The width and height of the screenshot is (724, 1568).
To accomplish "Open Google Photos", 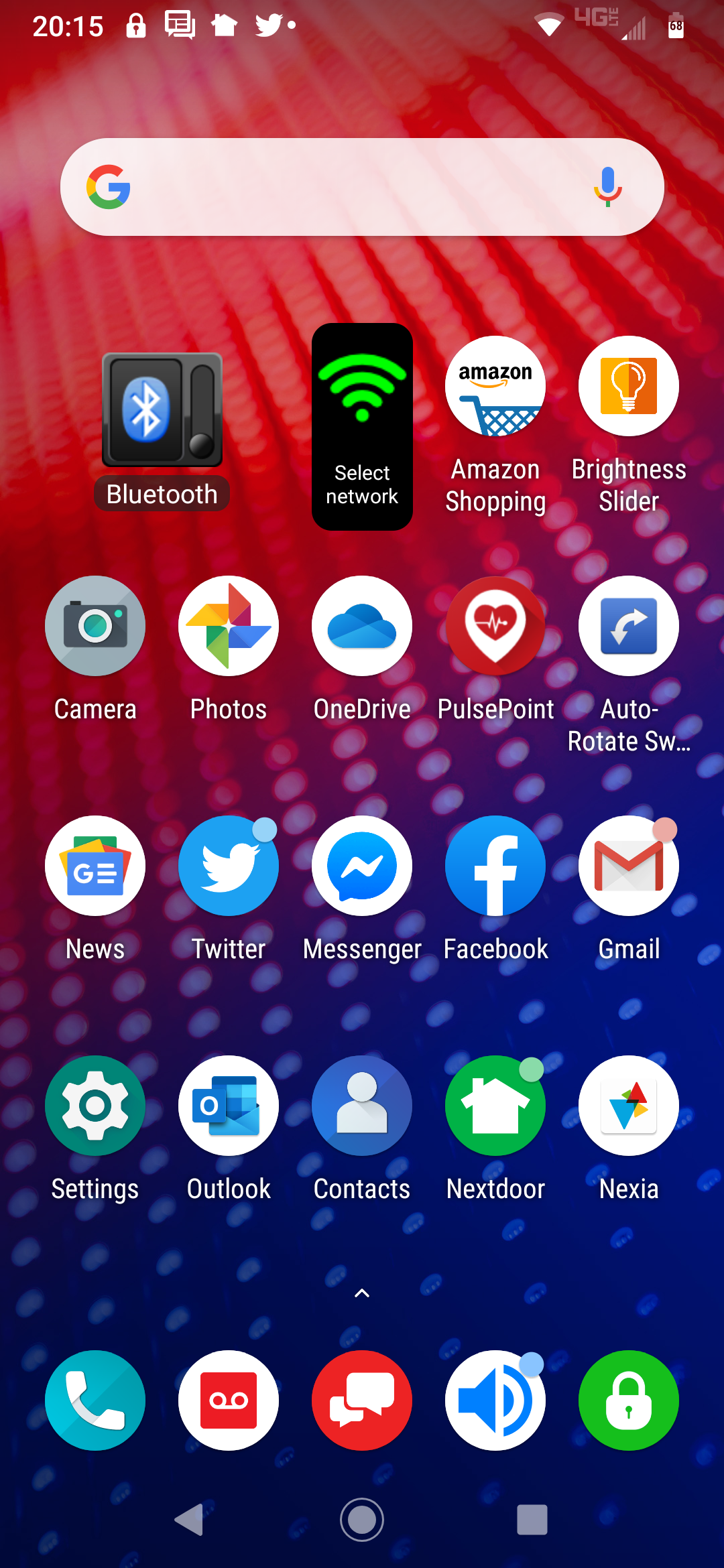I will pos(228,626).
